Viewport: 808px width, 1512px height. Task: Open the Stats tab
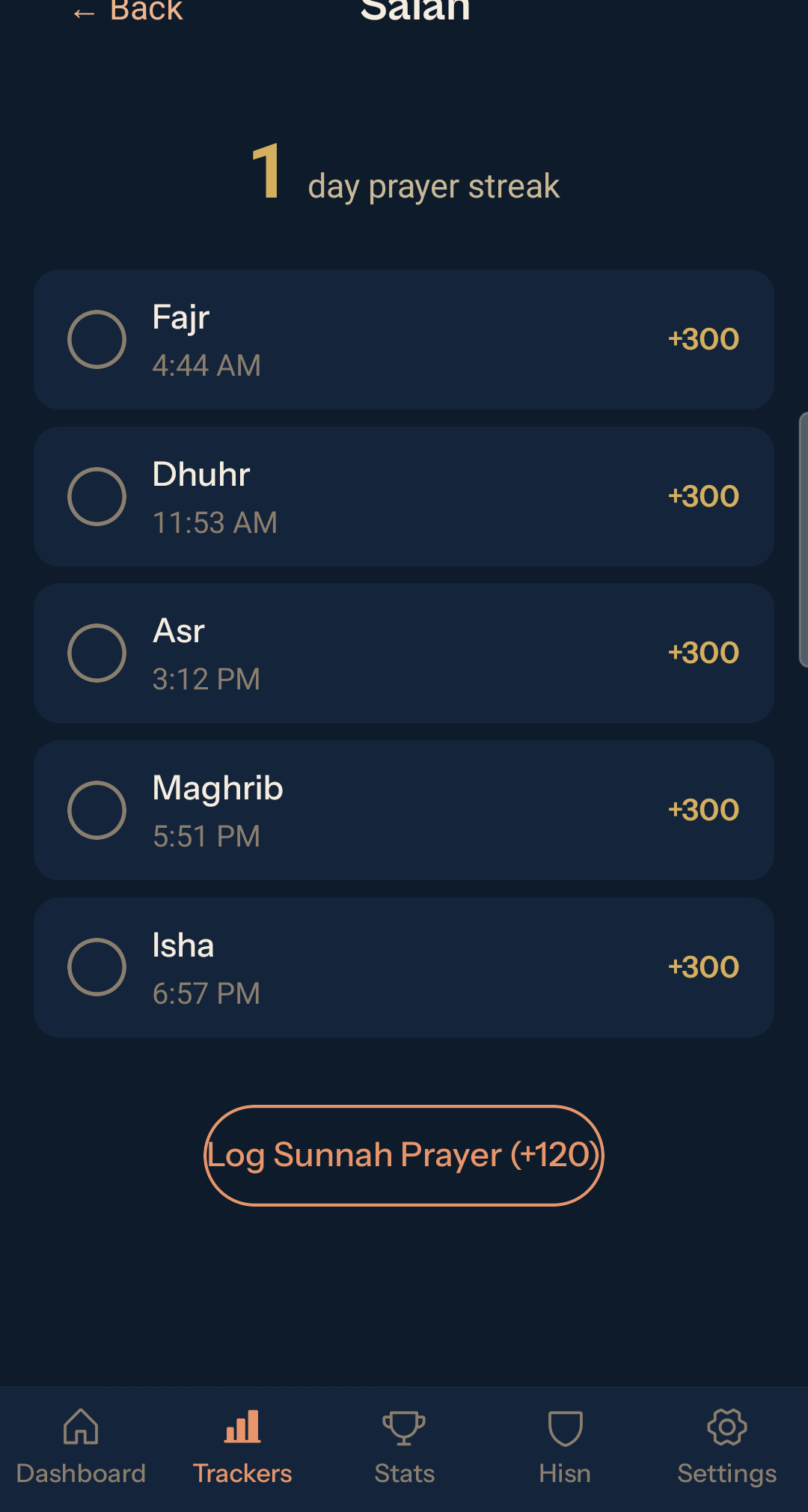[x=403, y=1452]
